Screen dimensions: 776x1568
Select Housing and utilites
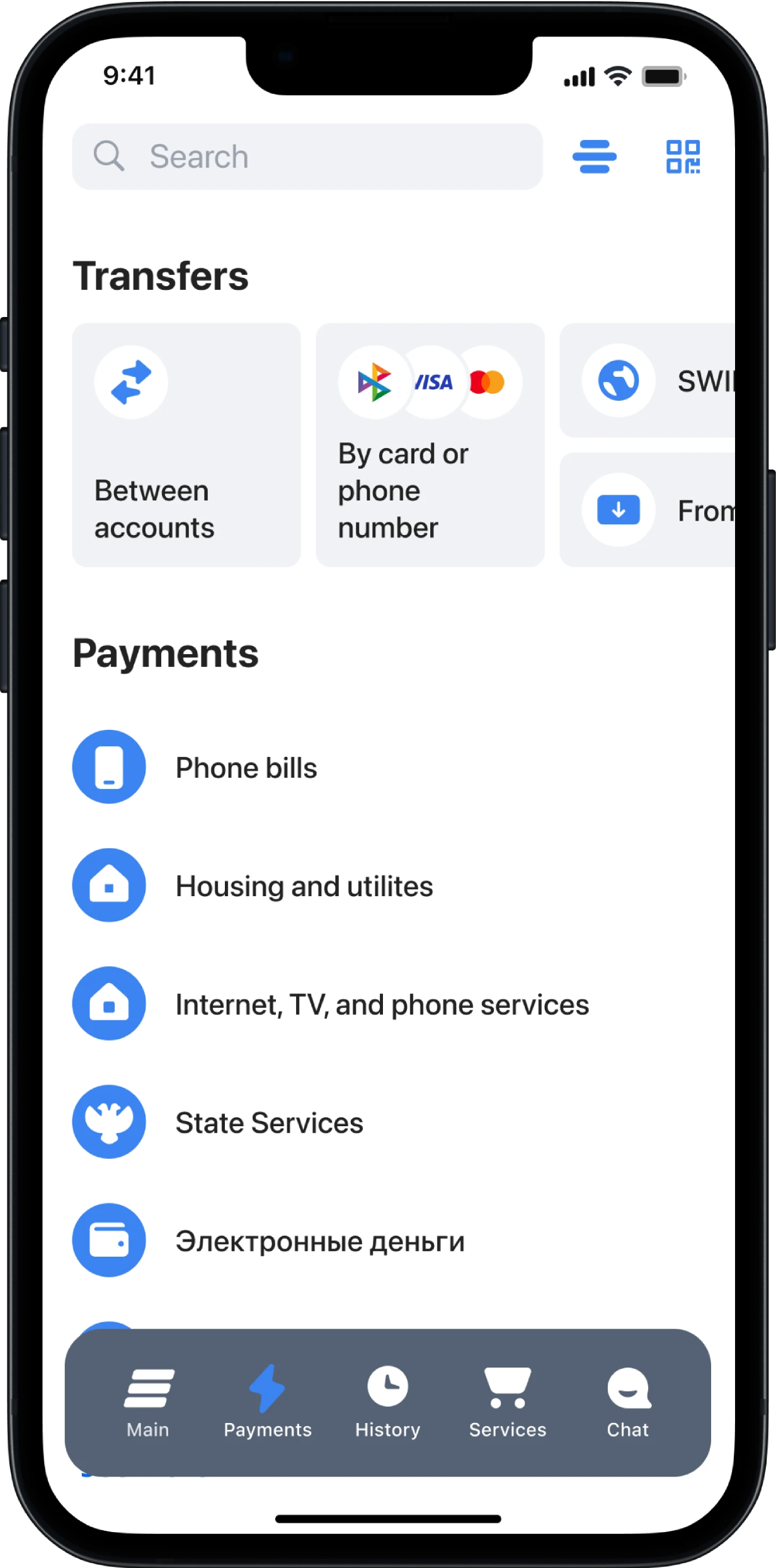pyautogui.click(x=304, y=886)
